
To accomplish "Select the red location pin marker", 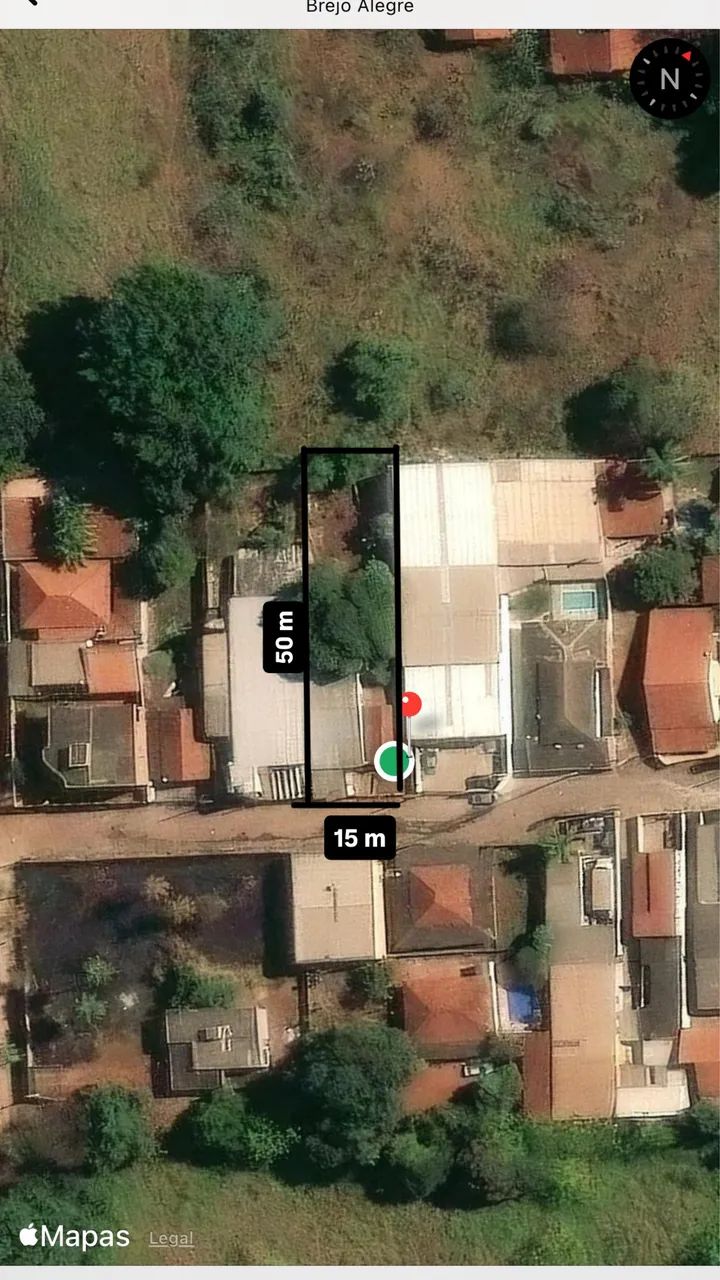I will 411,706.
